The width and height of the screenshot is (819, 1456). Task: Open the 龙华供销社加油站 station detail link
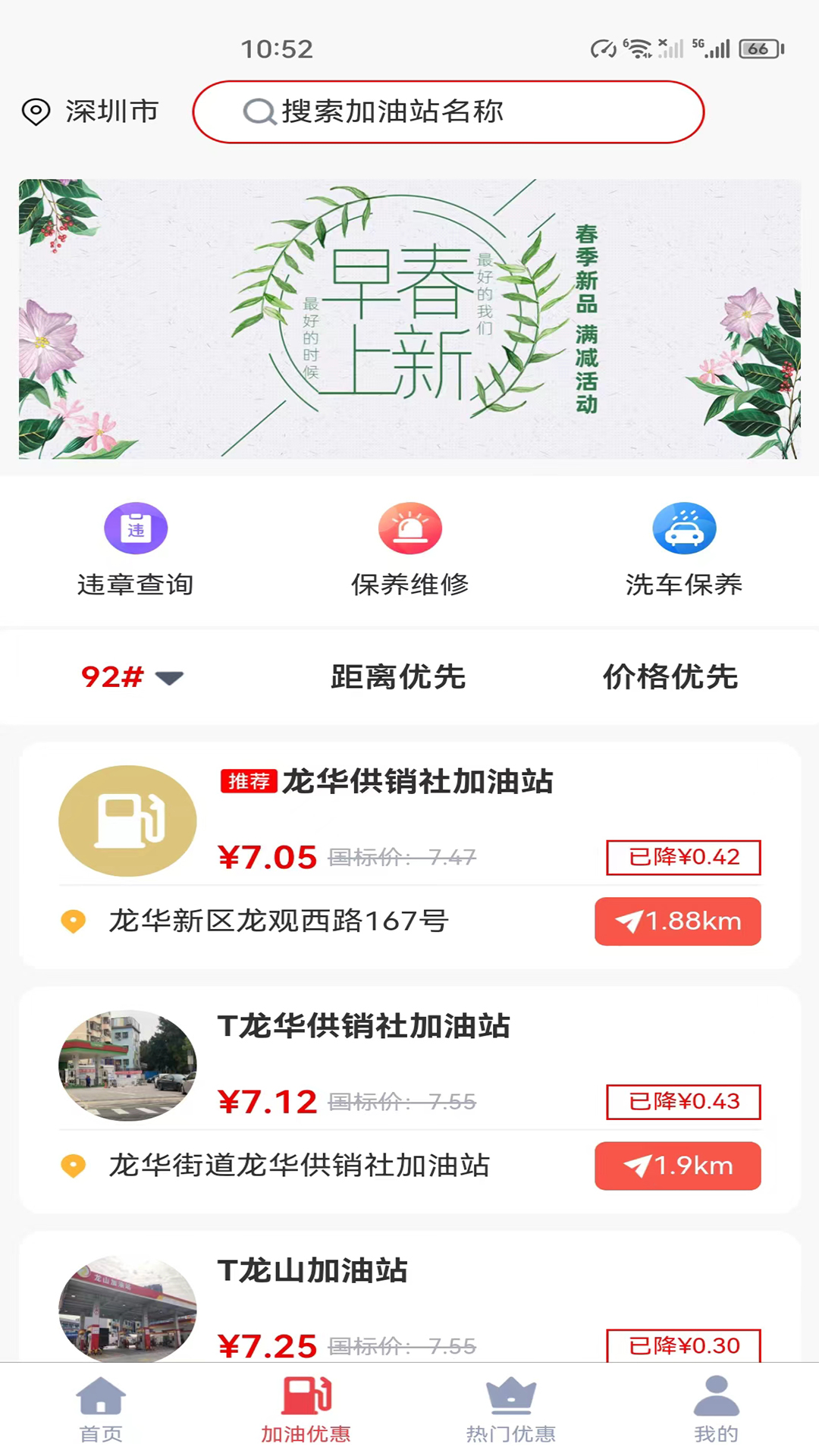tap(421, 782)
